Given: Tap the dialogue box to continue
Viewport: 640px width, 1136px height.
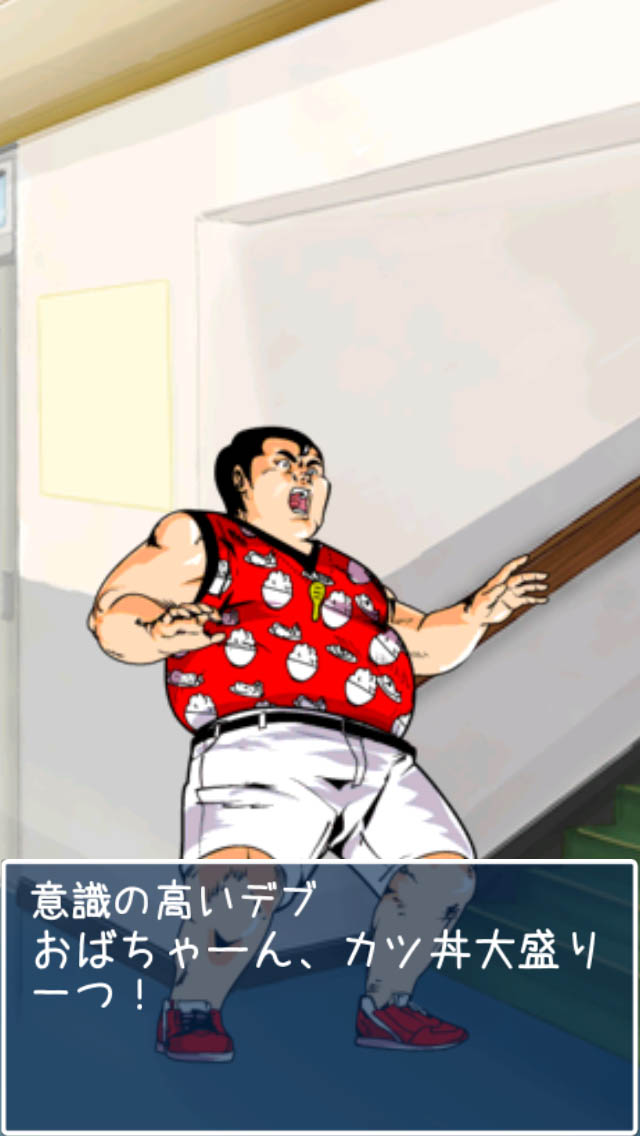Looking at the screenshot, I should 320,997.
